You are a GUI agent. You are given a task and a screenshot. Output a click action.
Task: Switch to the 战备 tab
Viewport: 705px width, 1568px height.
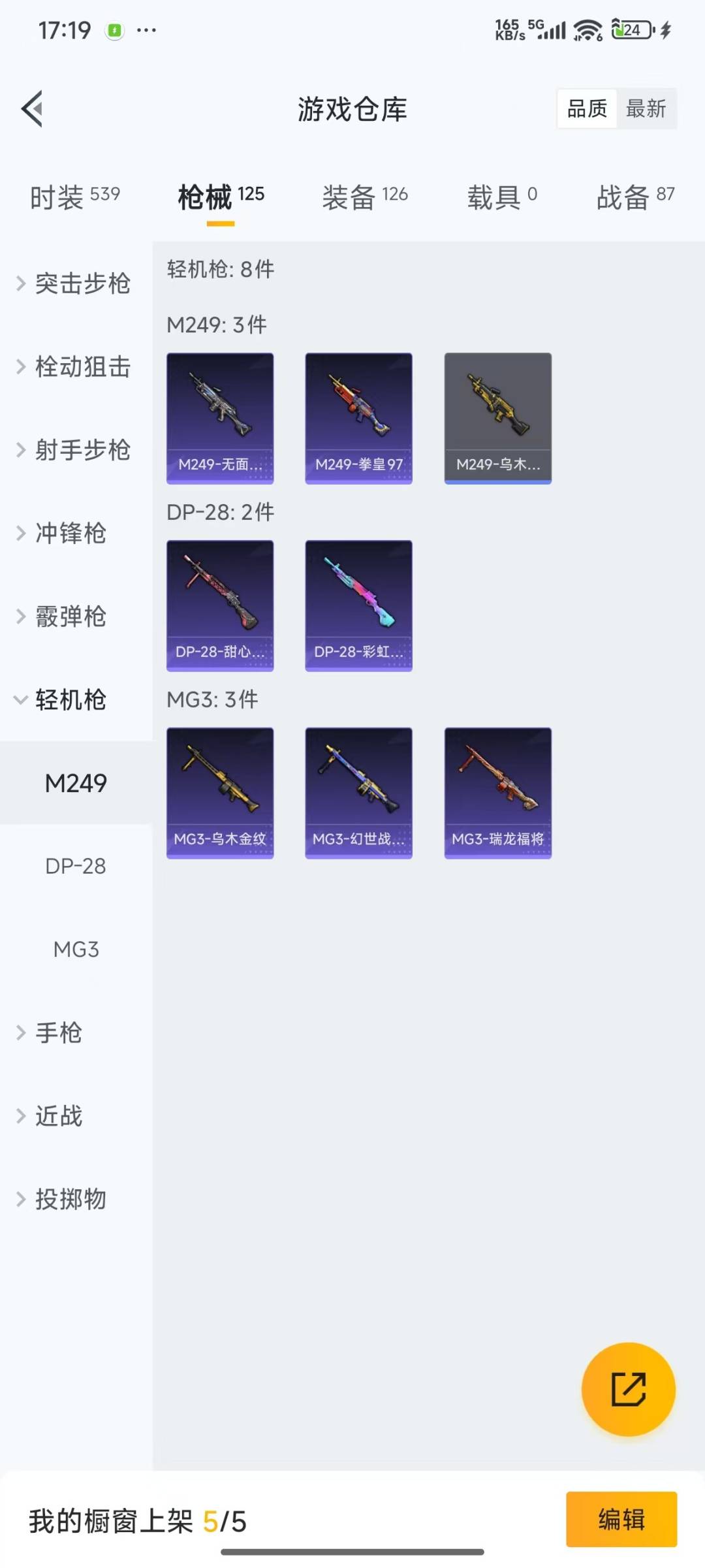(x=634, y=197)
